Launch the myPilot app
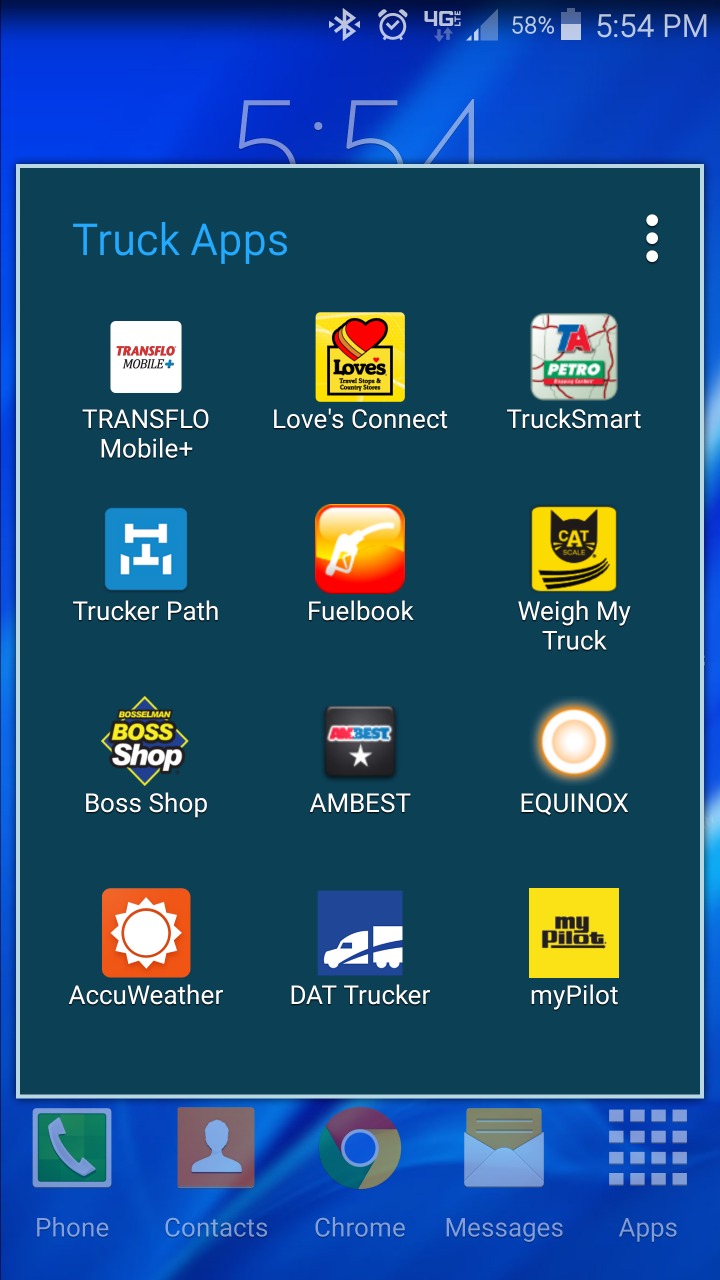The image size is (720, 1280). tap(574, 933)
